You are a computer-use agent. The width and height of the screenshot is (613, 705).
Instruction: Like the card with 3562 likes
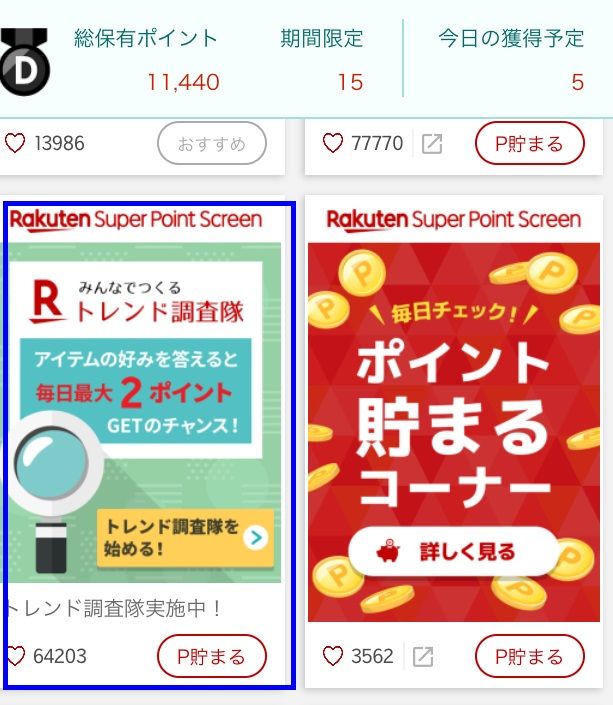(333, 656)
